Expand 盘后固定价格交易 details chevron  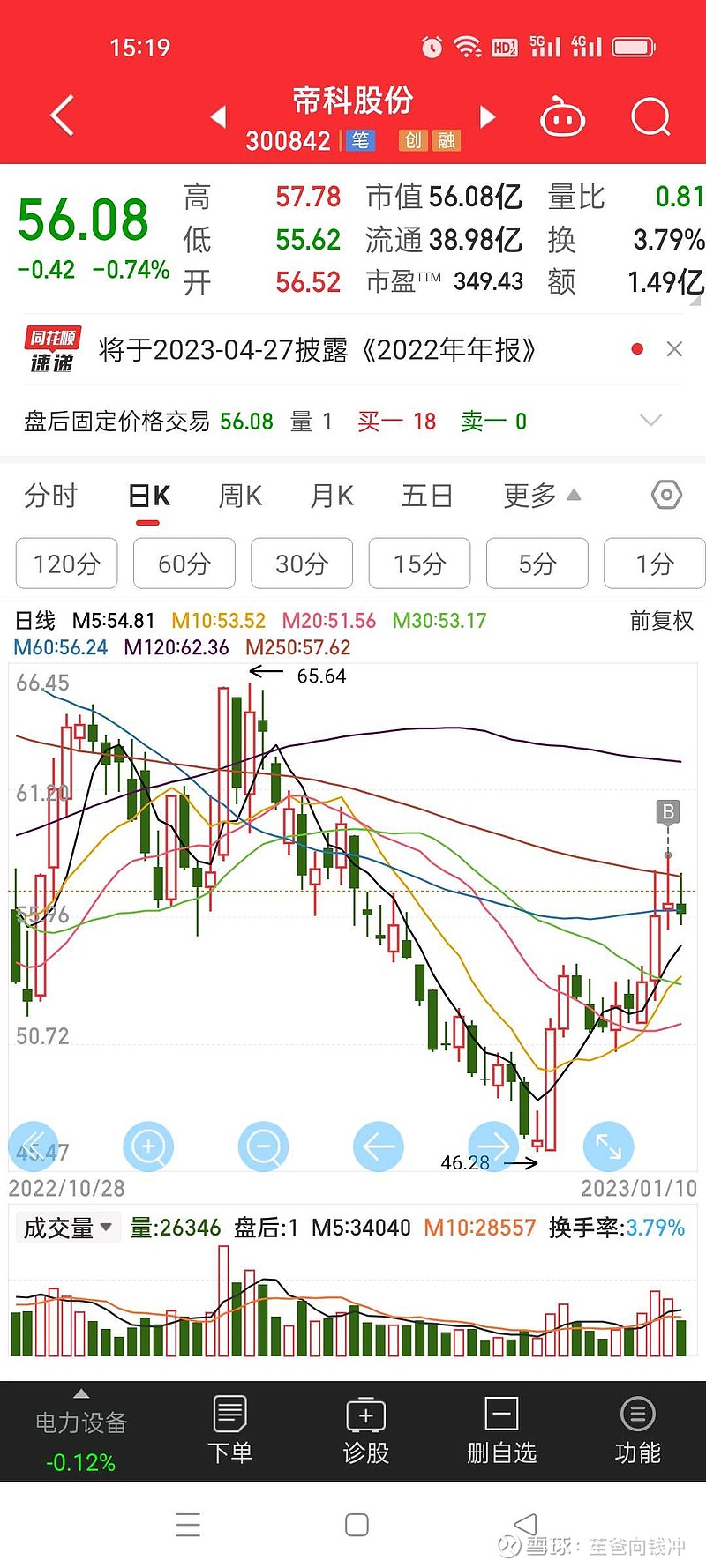[x=650, y=421]
